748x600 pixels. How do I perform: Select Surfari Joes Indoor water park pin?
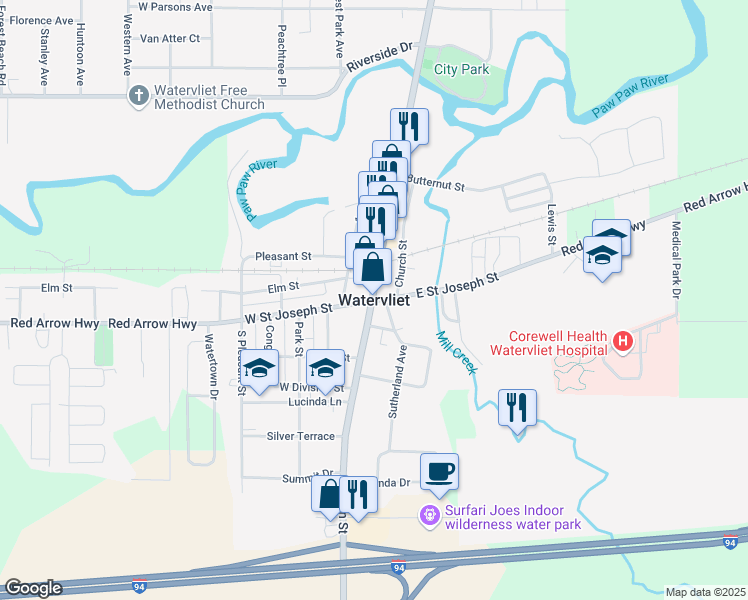[x=429, y=517]
